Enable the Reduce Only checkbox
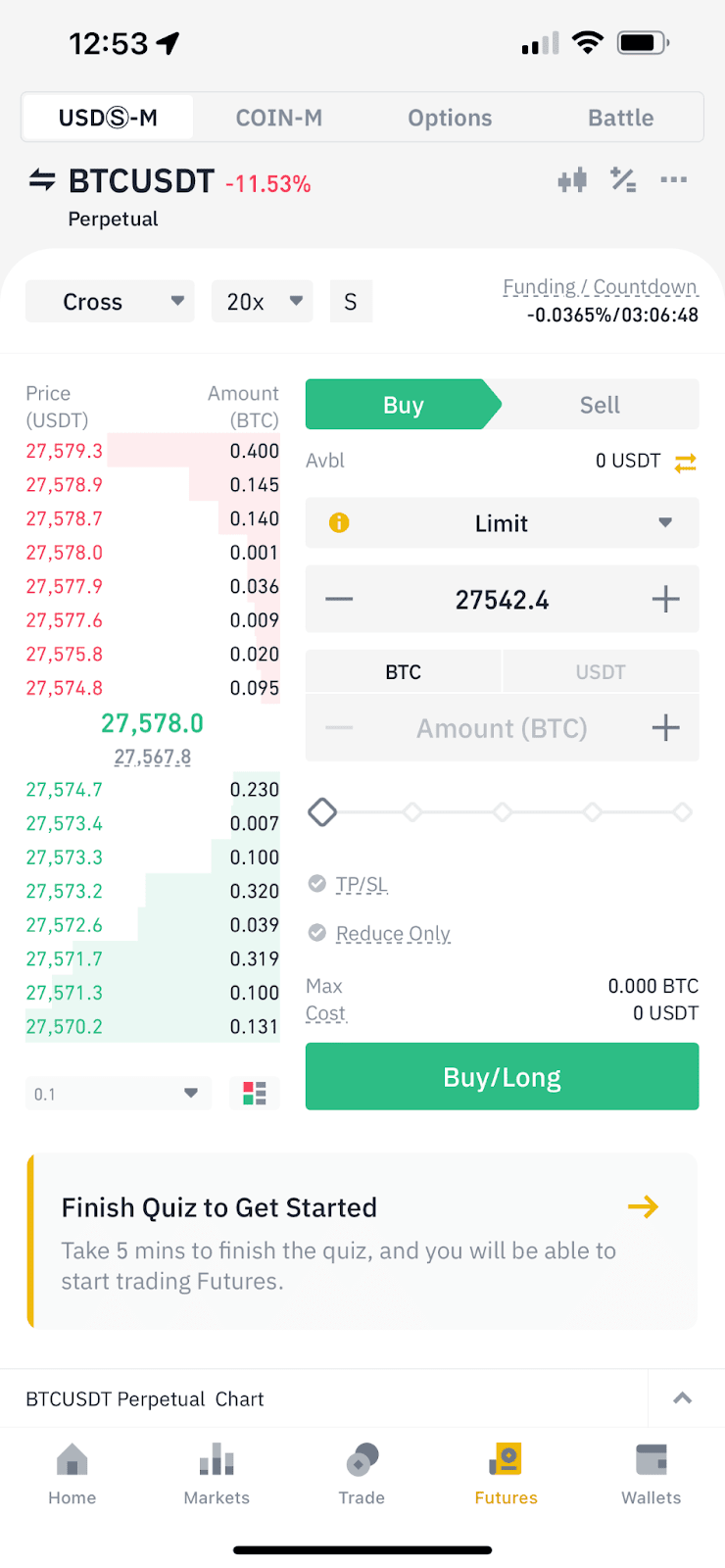The height and width of the screenshot is (1568, 725). [x=317, y=933]
